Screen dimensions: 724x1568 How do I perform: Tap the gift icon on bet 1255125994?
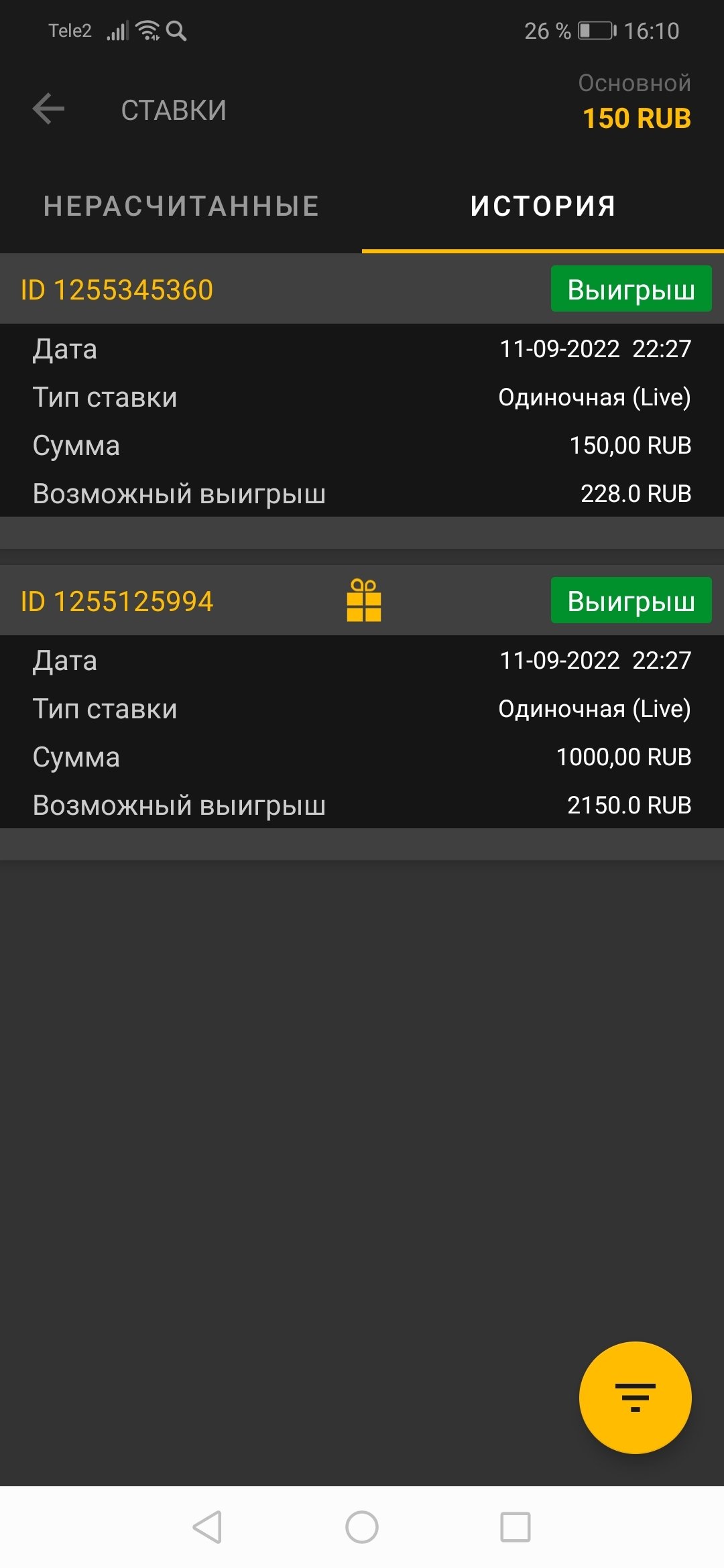[x=364, y=600]
